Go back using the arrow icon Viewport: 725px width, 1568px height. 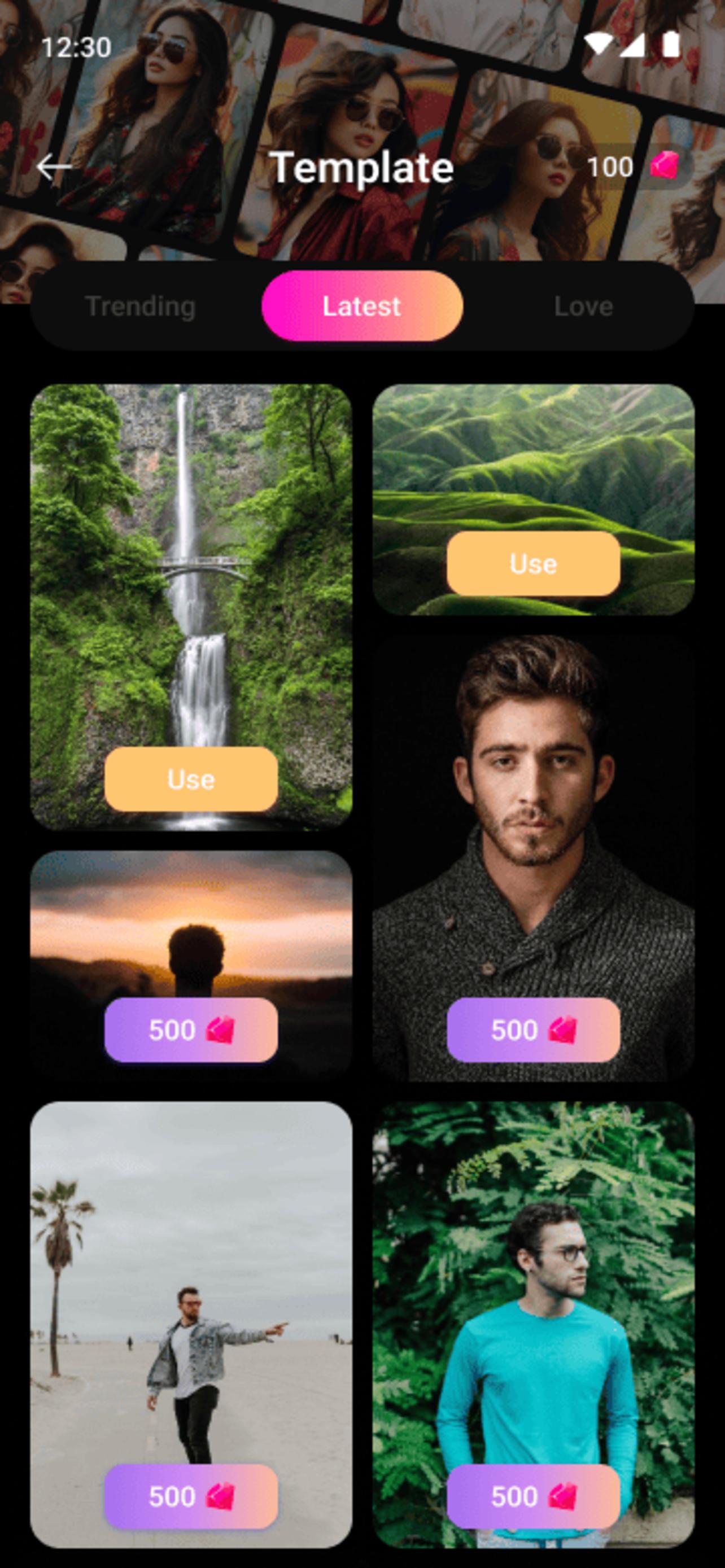point(54,167)
